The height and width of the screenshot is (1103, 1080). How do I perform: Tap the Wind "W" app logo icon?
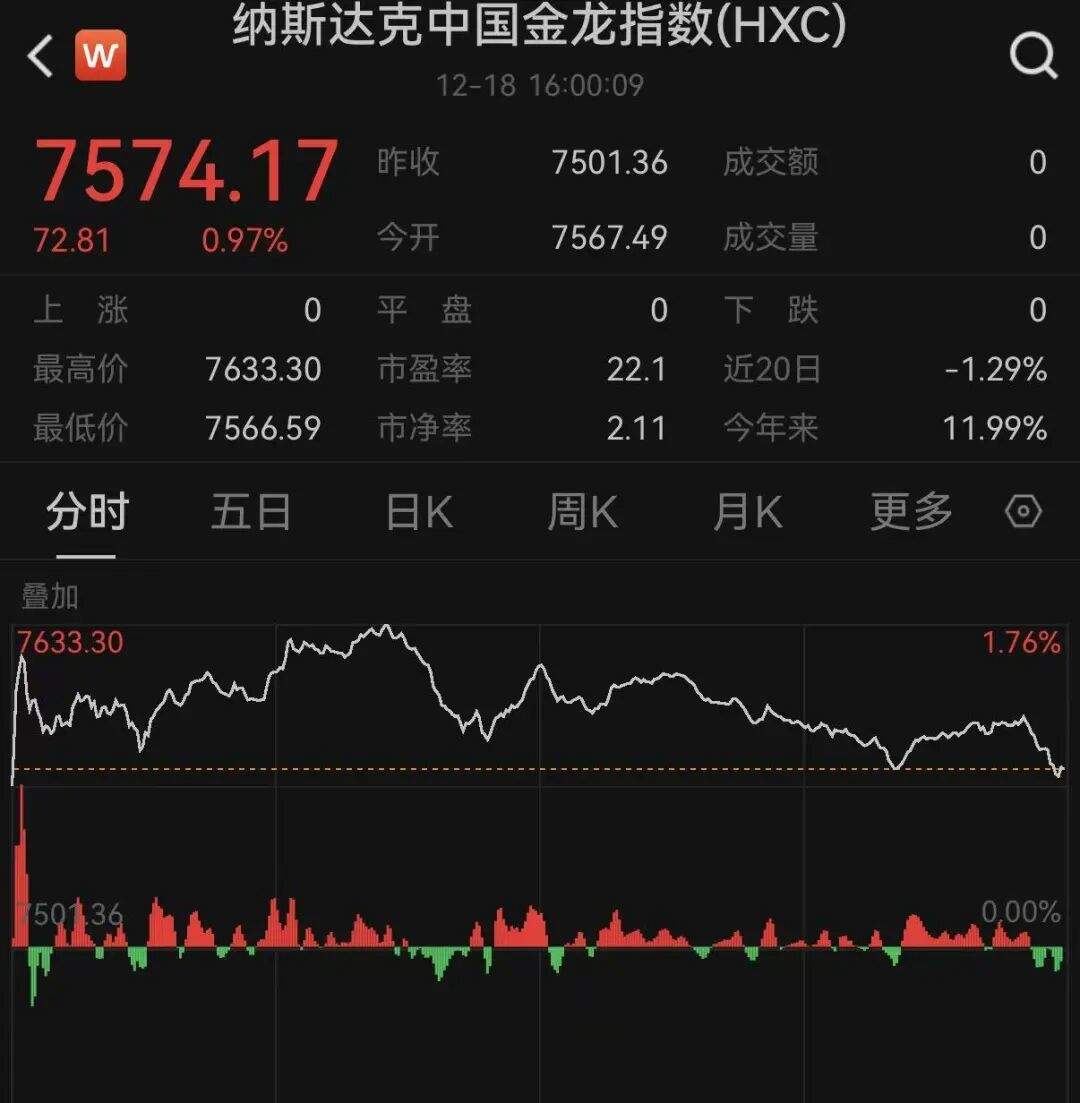click(x=100, y=55)
